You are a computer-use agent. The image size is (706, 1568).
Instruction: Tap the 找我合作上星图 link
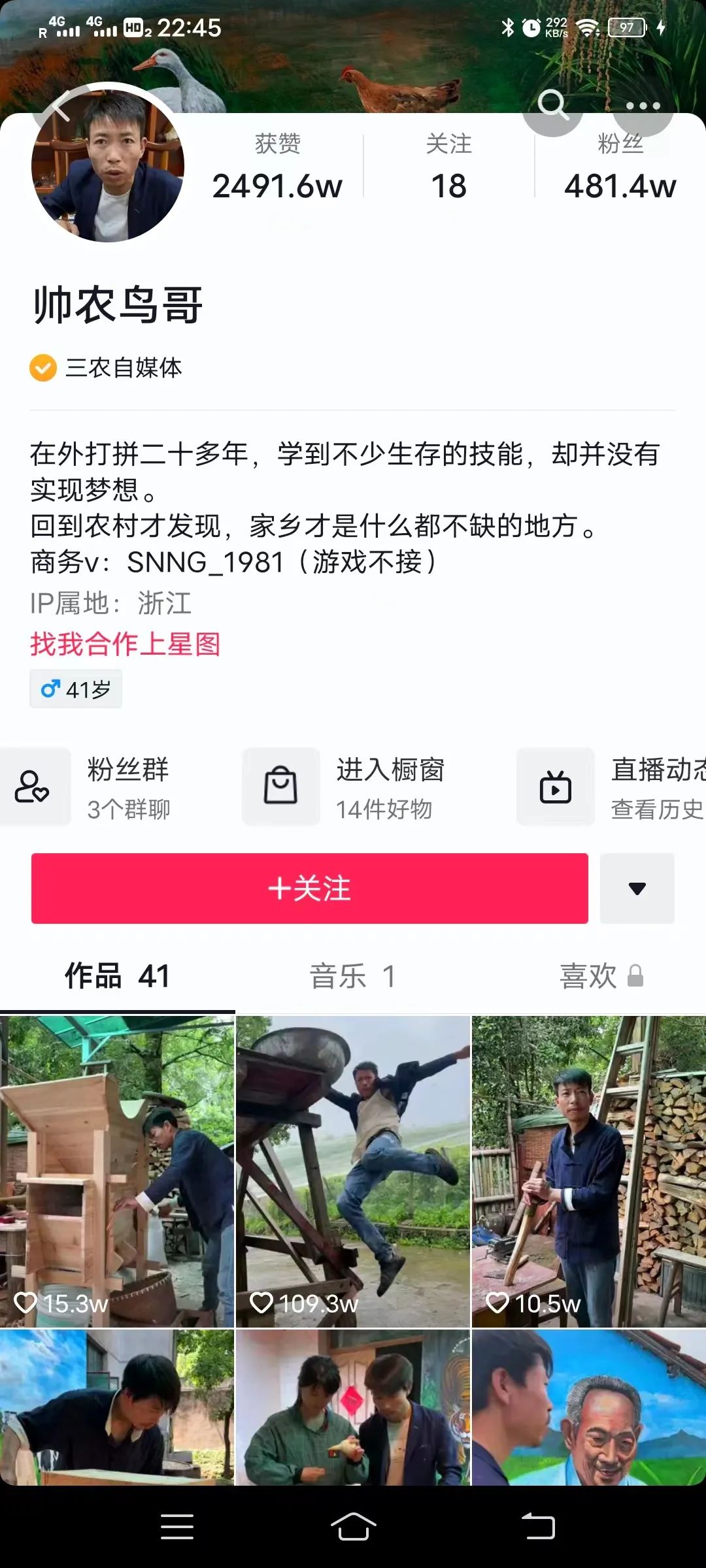[x=126, y=644]
